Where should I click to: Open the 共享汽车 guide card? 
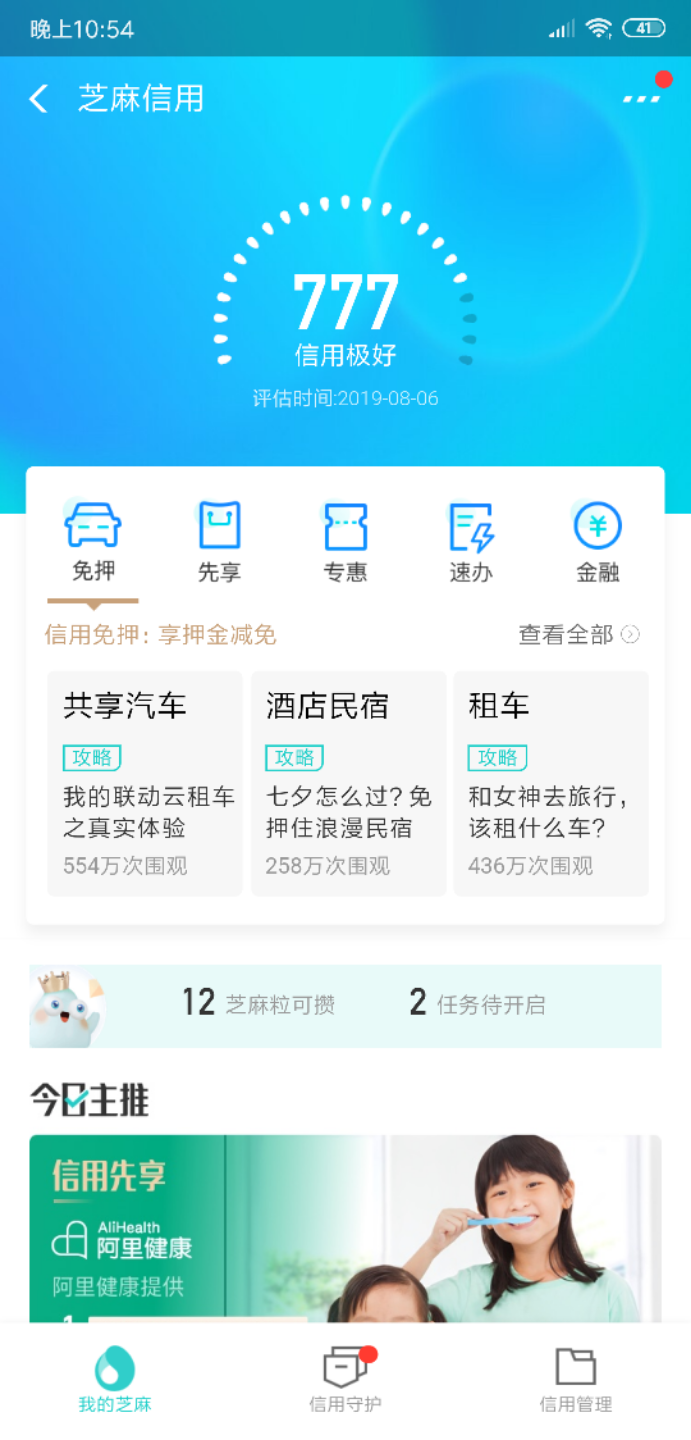click(x=144, y=783)
